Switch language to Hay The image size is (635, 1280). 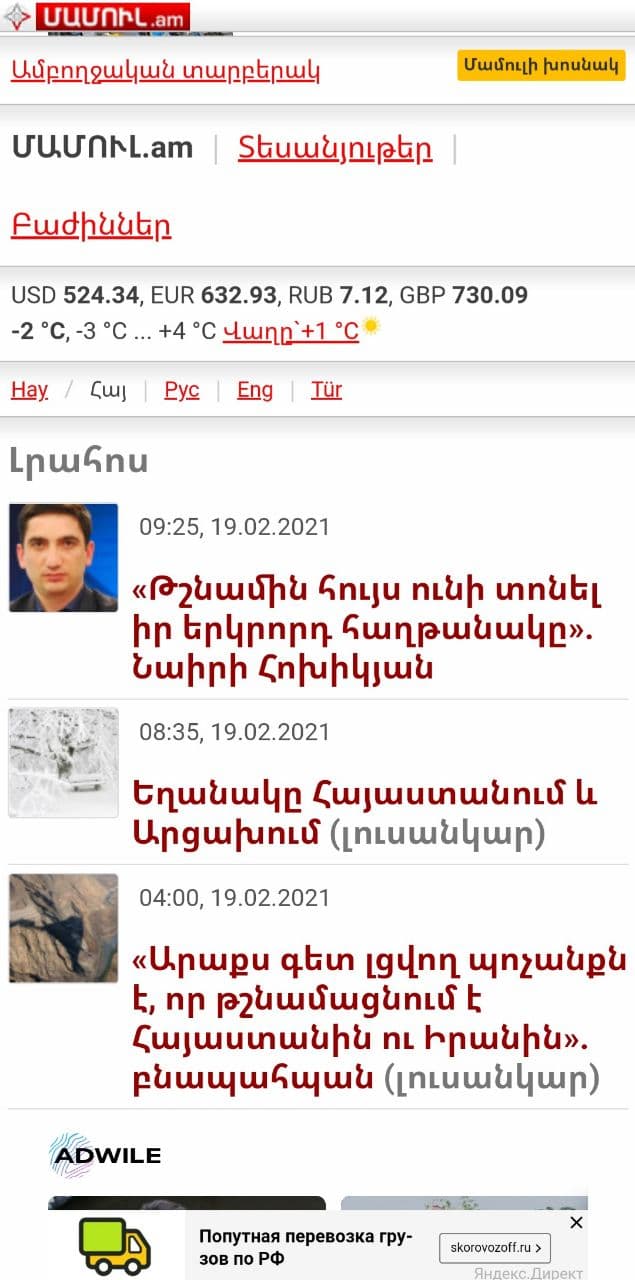pyautogui.click(x=29, y=390)
